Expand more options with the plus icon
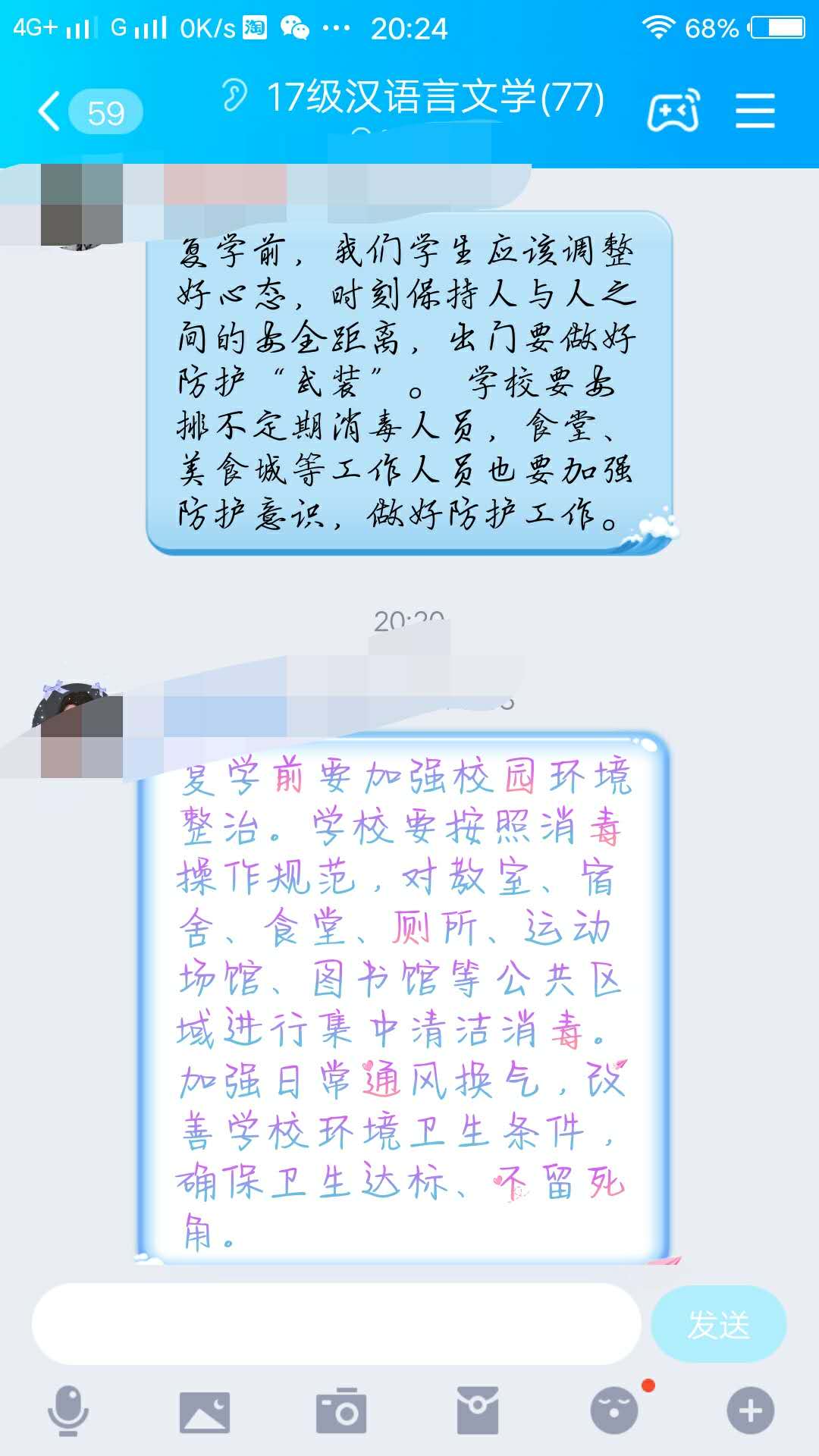 tap(751, 1411)
